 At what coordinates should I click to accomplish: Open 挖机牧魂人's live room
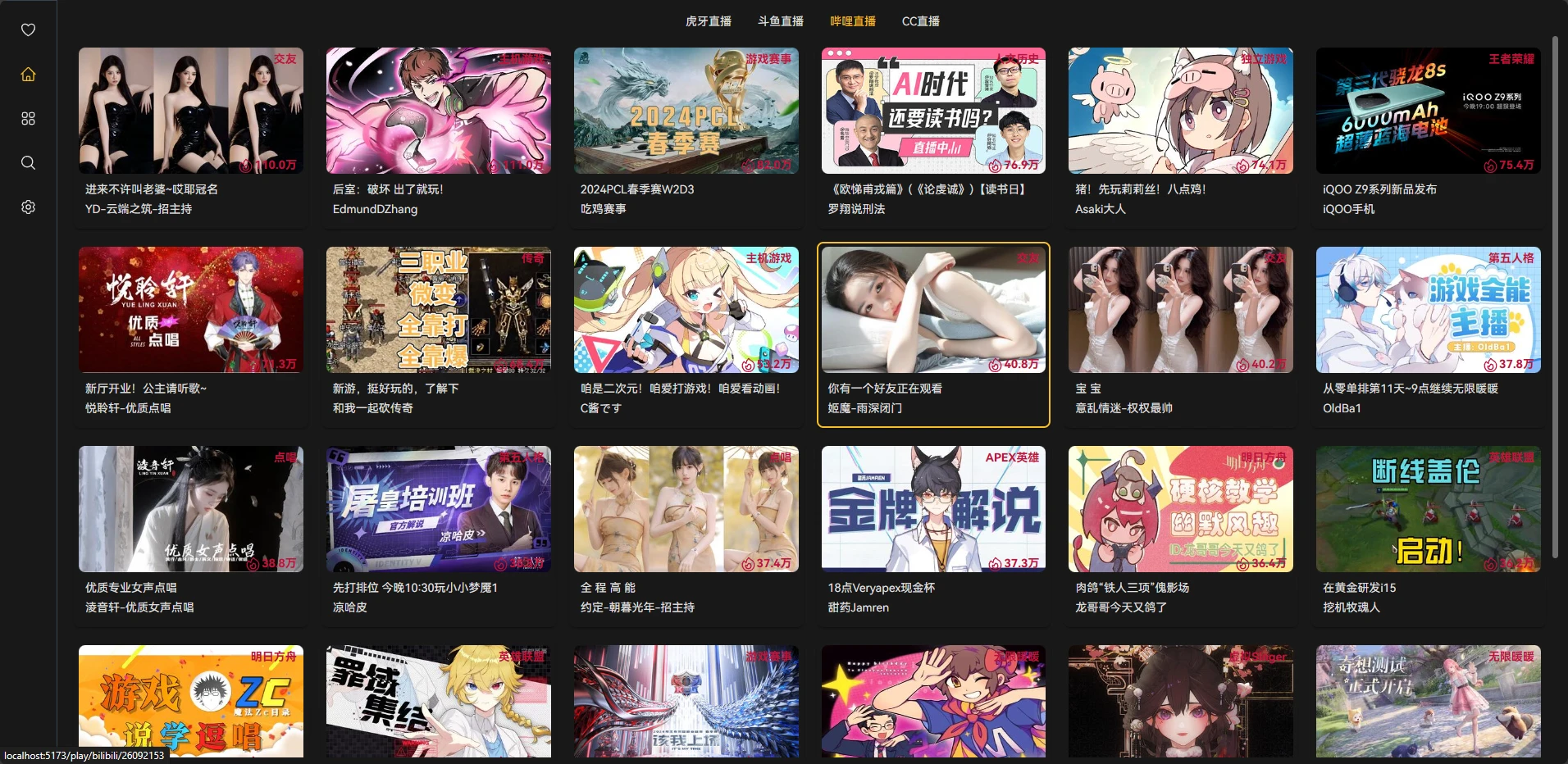[x=1428, y=510]
